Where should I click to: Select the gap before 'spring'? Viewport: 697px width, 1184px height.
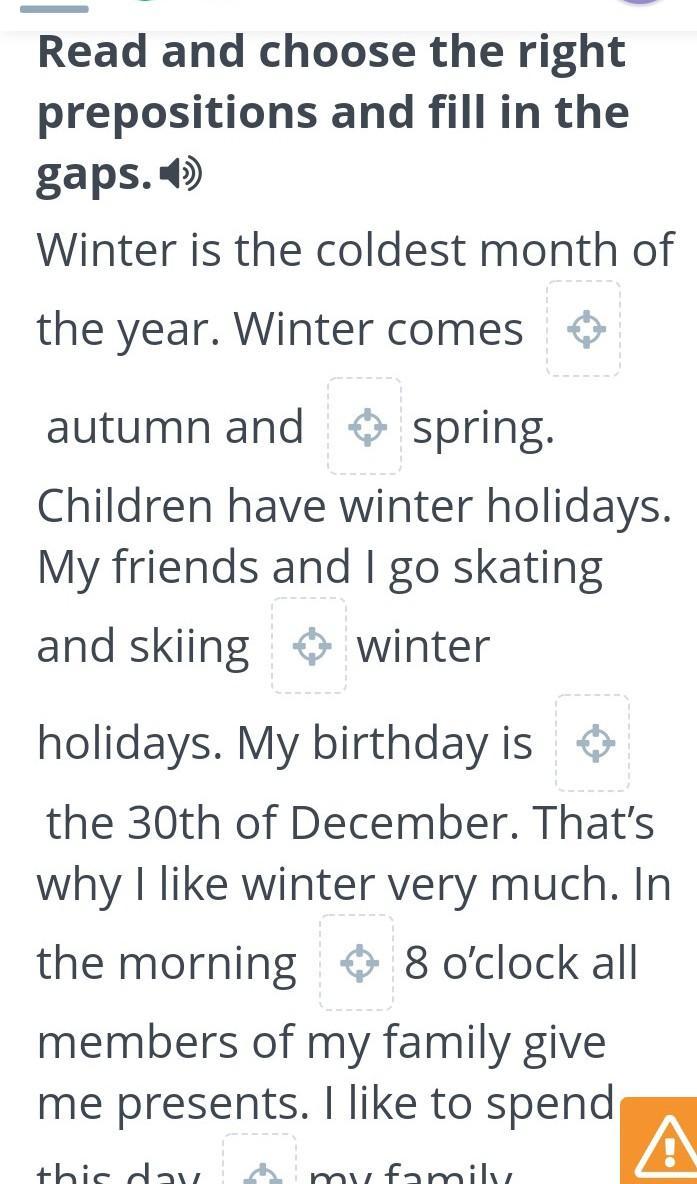pos(365,427)
